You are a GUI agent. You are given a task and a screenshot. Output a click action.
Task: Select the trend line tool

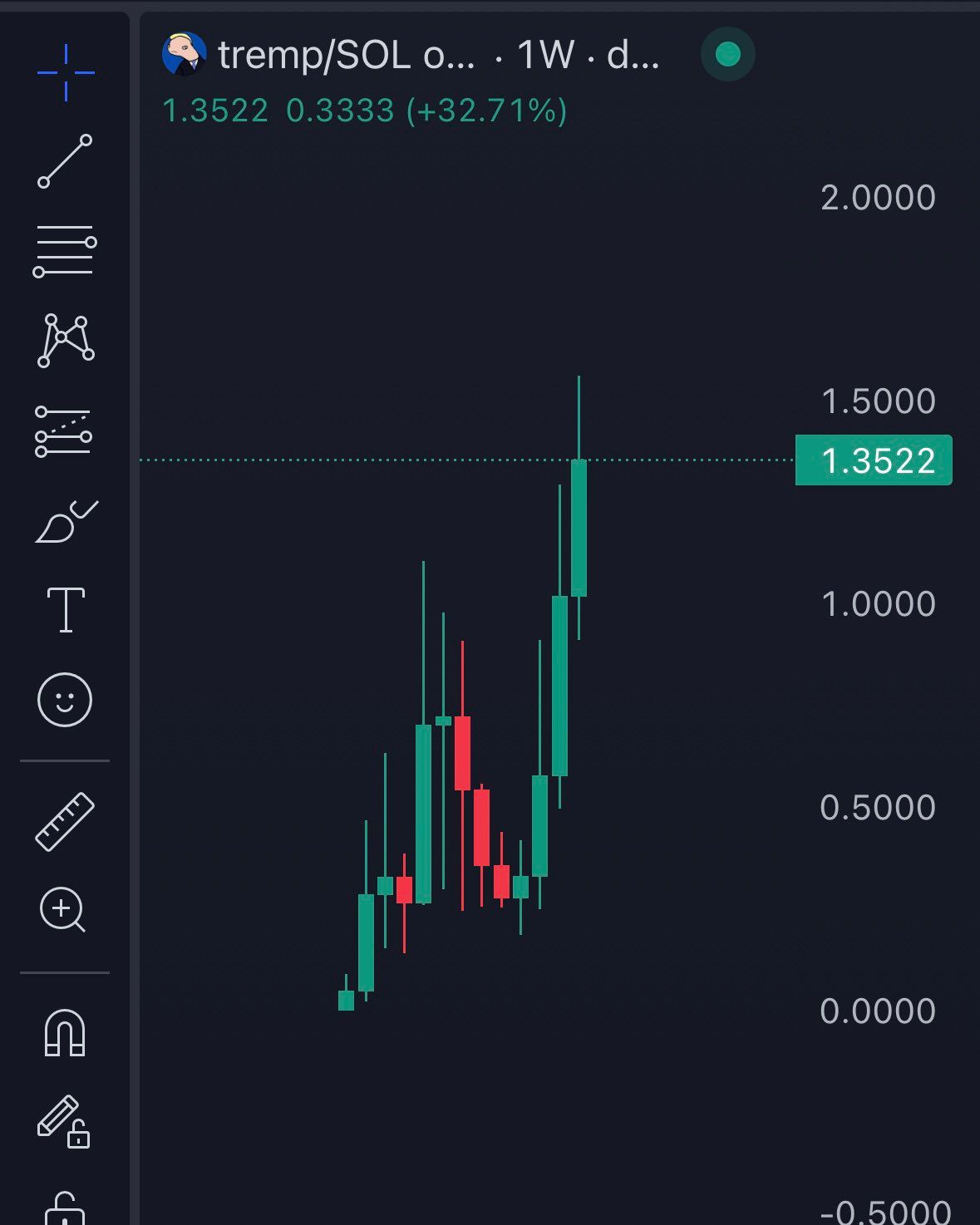pos(66,162)
